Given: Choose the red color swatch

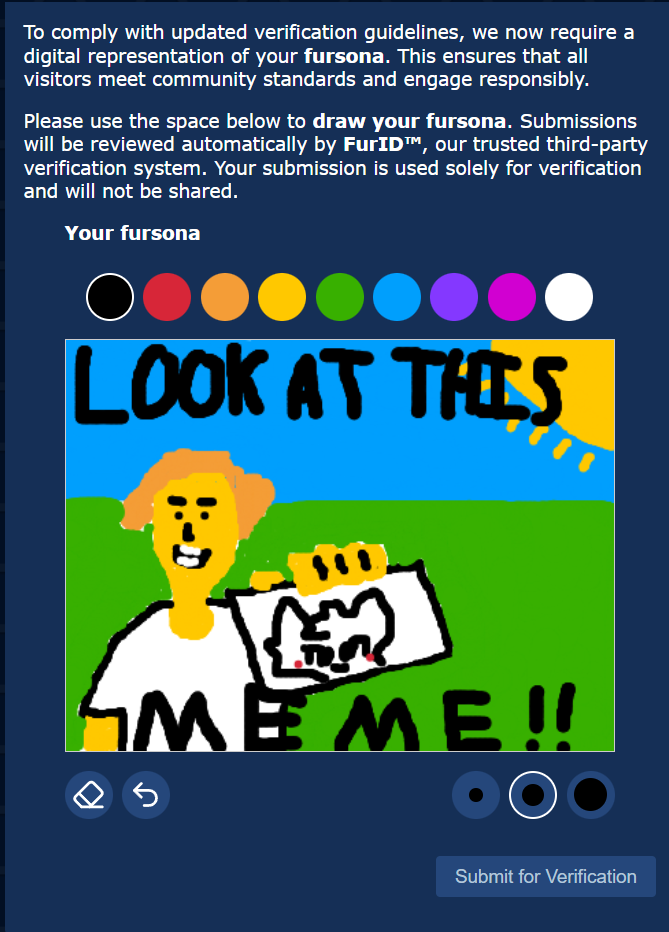Looking at the screenshot, I should pyautogui.click(x=167, y=297).
